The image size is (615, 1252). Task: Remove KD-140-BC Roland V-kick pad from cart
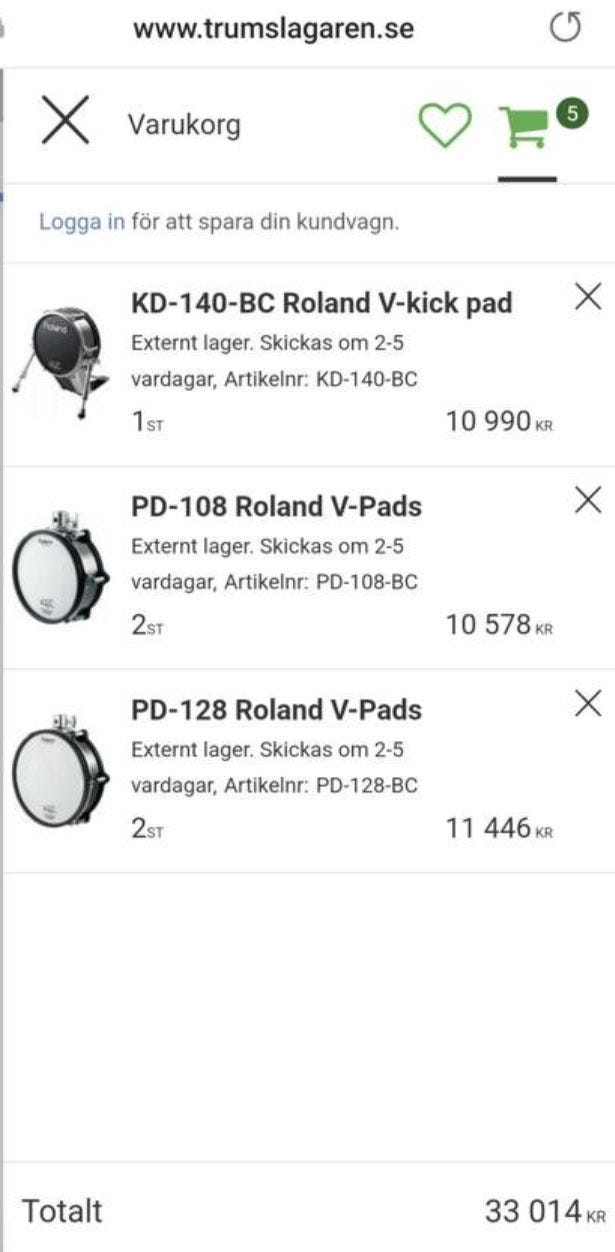pos(588,296)
